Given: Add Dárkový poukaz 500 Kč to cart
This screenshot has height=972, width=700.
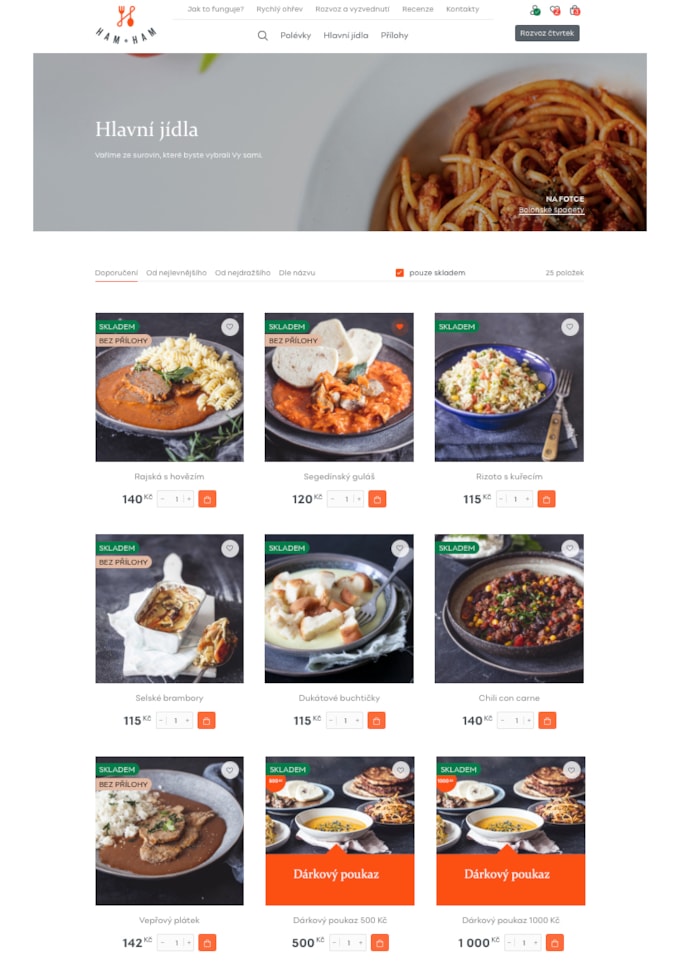Looking at the screenshot, I should pos(379,942).
